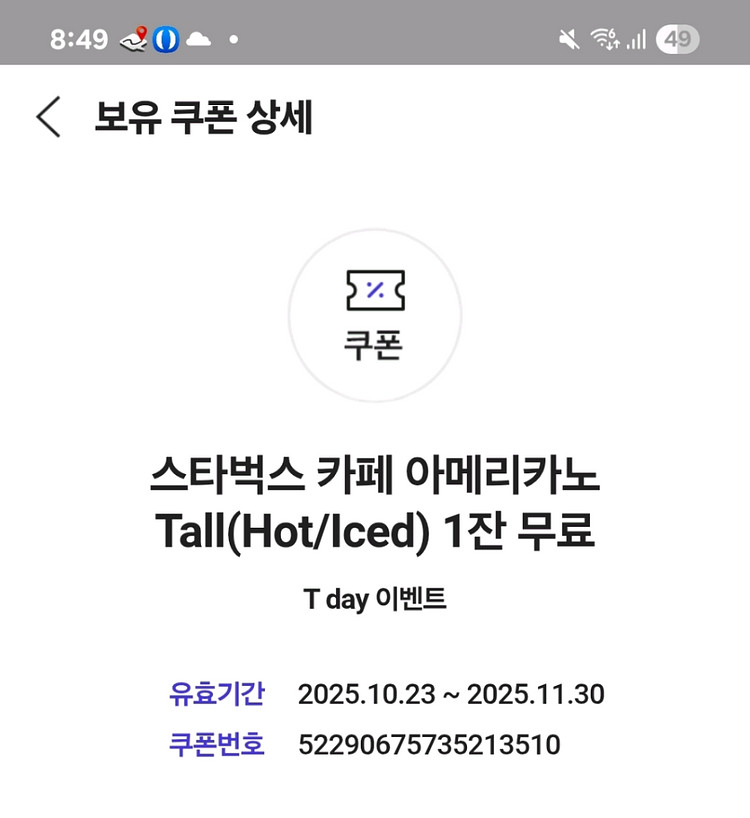Select the 보유 쿠폰 상세 header title
The height and width of the screenshot is (818, 750).
(x=207, y=117)
